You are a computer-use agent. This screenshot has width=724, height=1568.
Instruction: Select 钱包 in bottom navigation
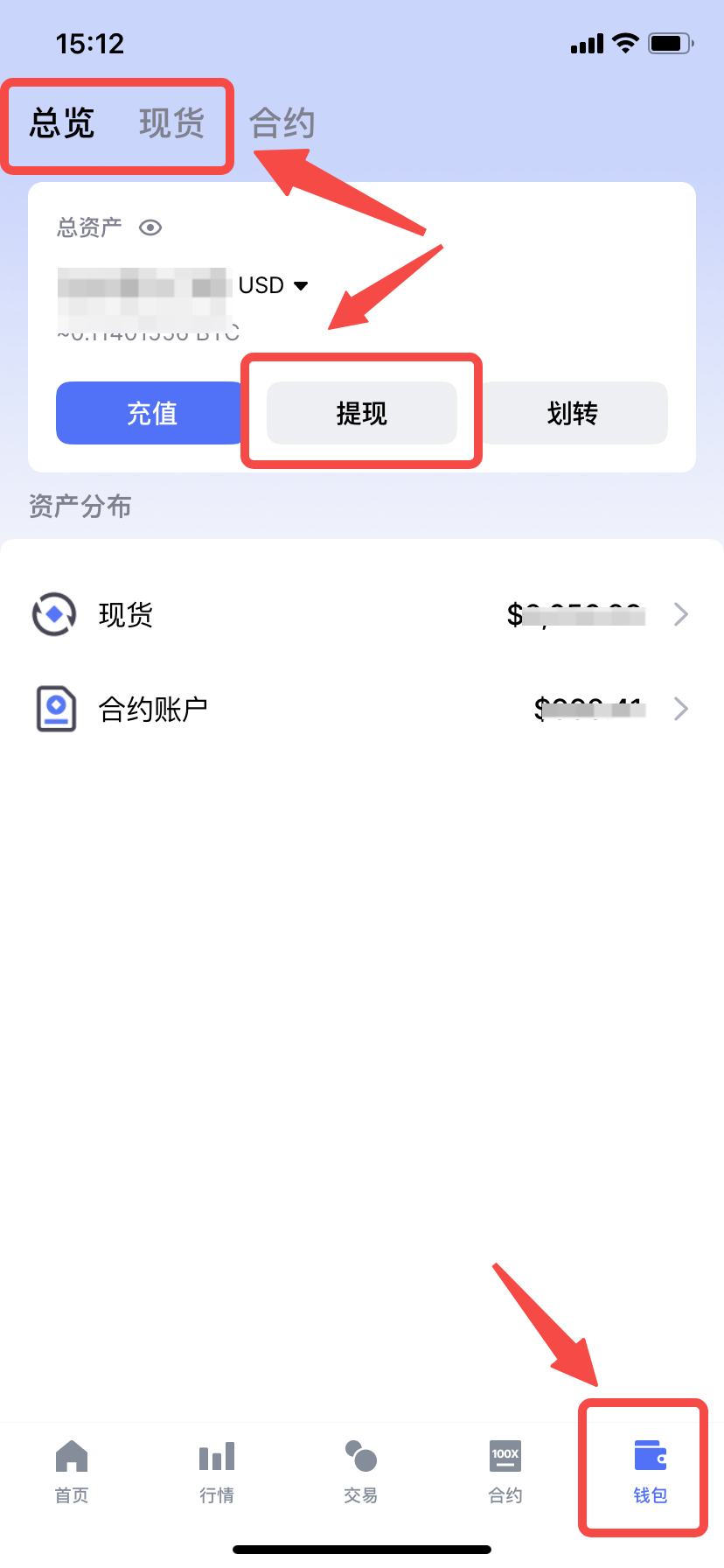651,1472
